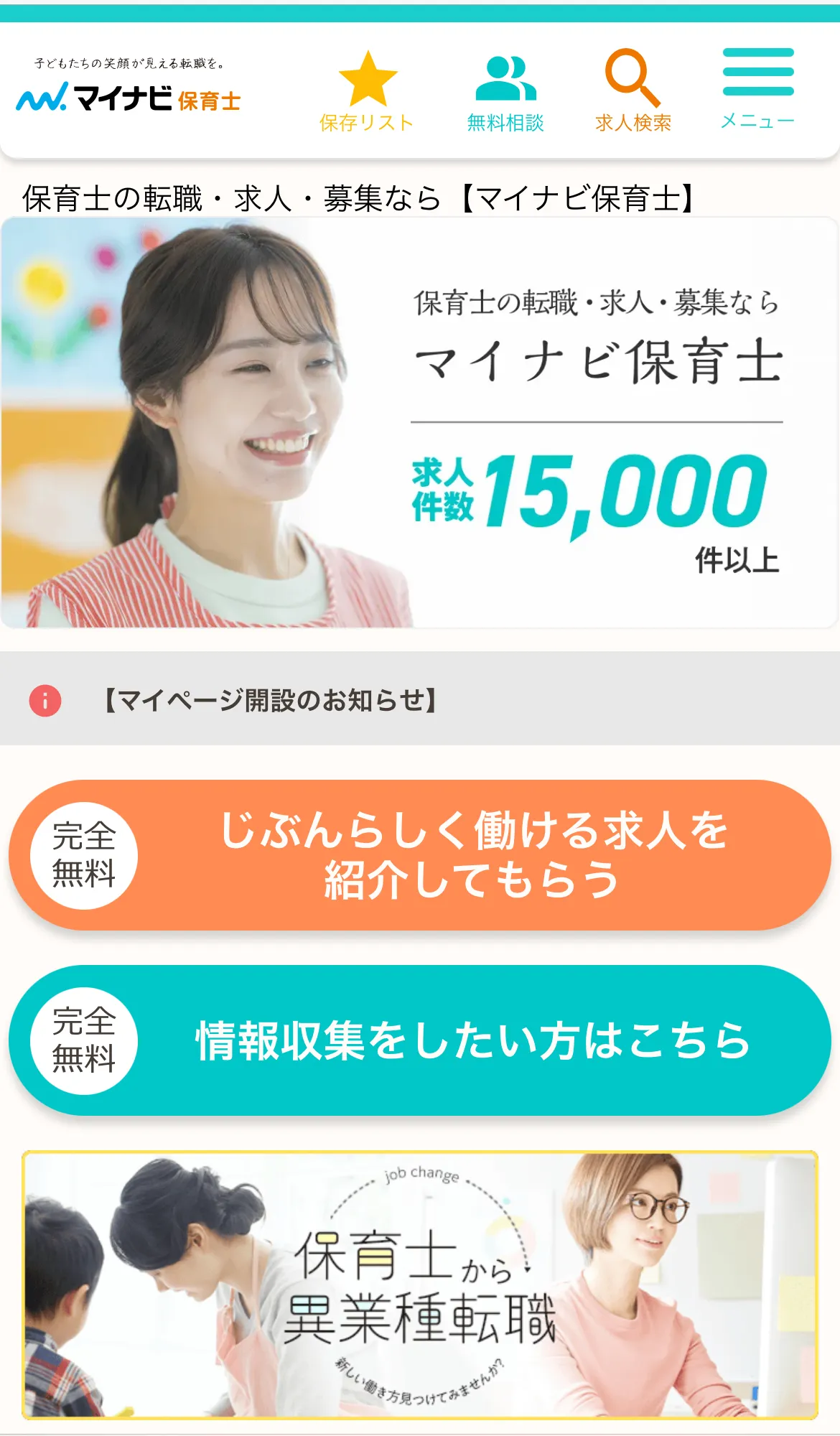This screenshot has height=1436, width=840.
Task: Open the 保存リスト saved list
Action: (367, 91)
